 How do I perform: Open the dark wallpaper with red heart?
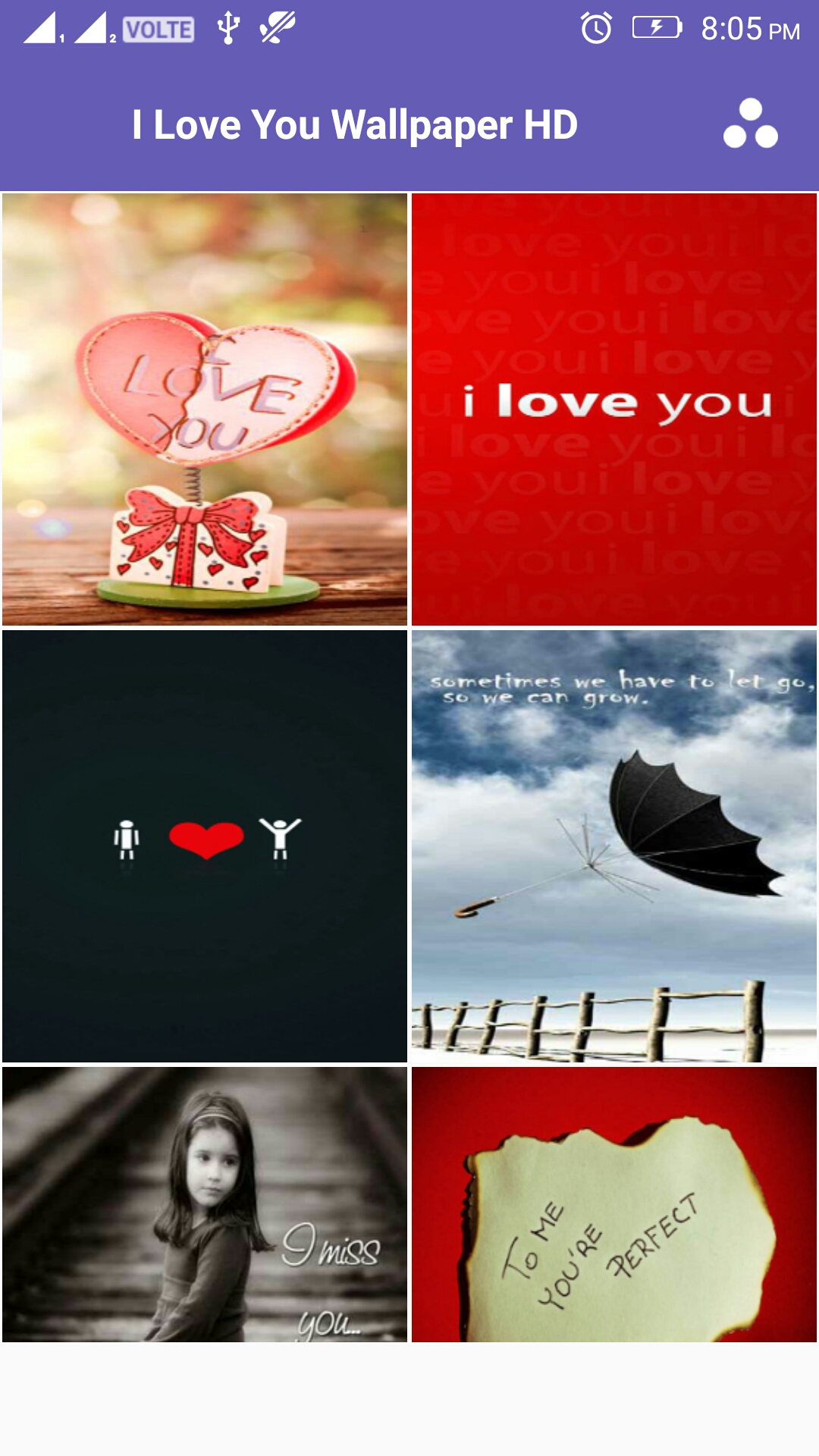(205, 846)
